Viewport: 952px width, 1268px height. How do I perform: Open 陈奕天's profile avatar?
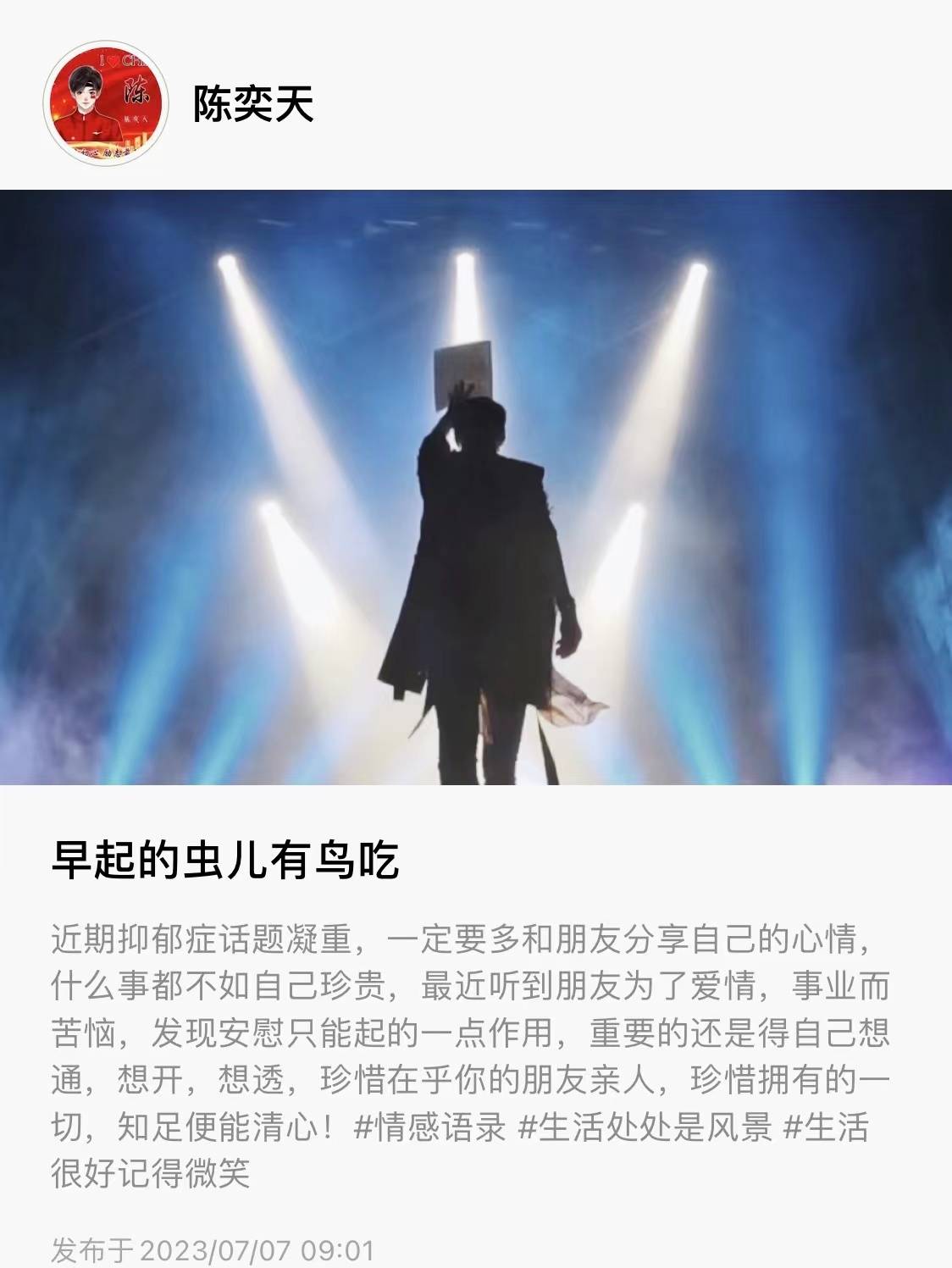pos(107,104)
